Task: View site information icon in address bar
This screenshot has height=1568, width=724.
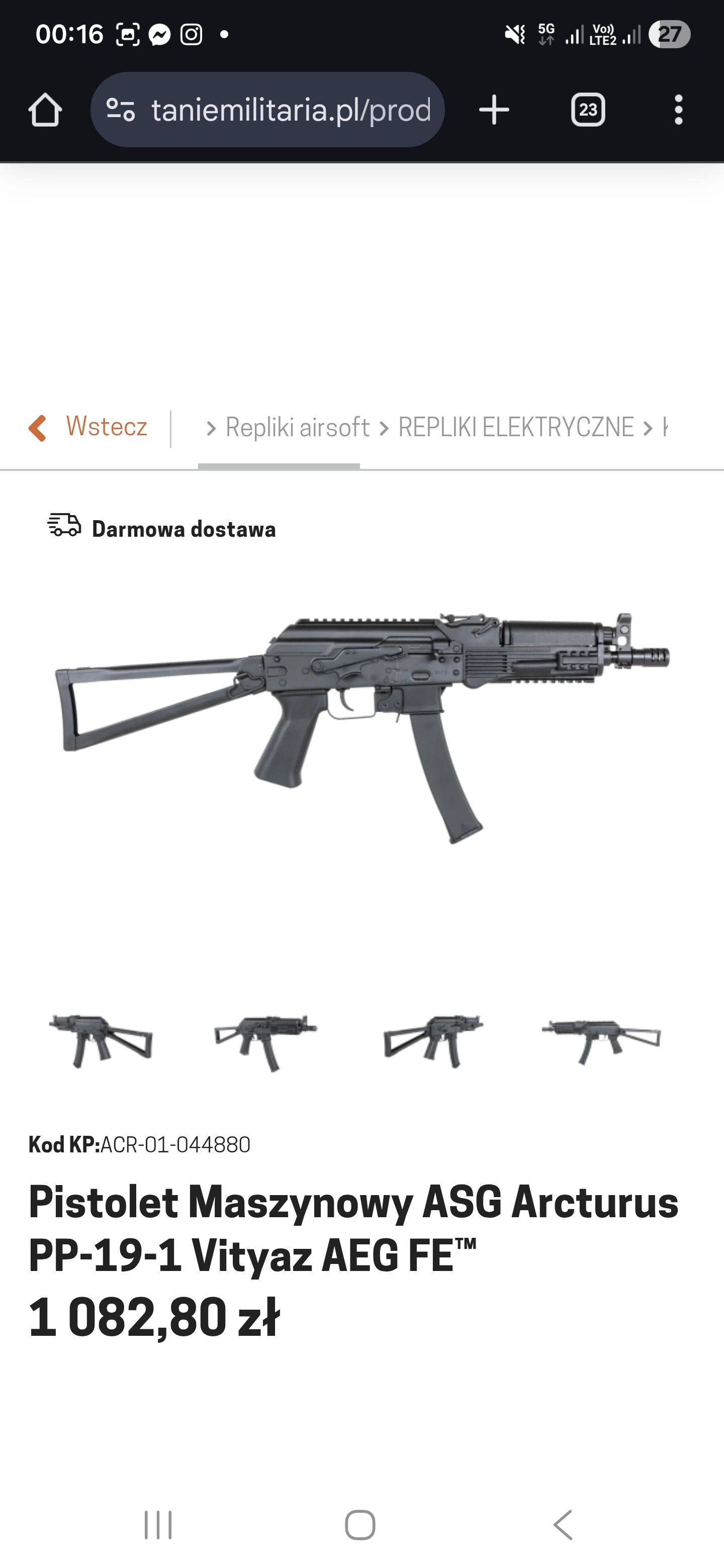Action: point(121,110)
